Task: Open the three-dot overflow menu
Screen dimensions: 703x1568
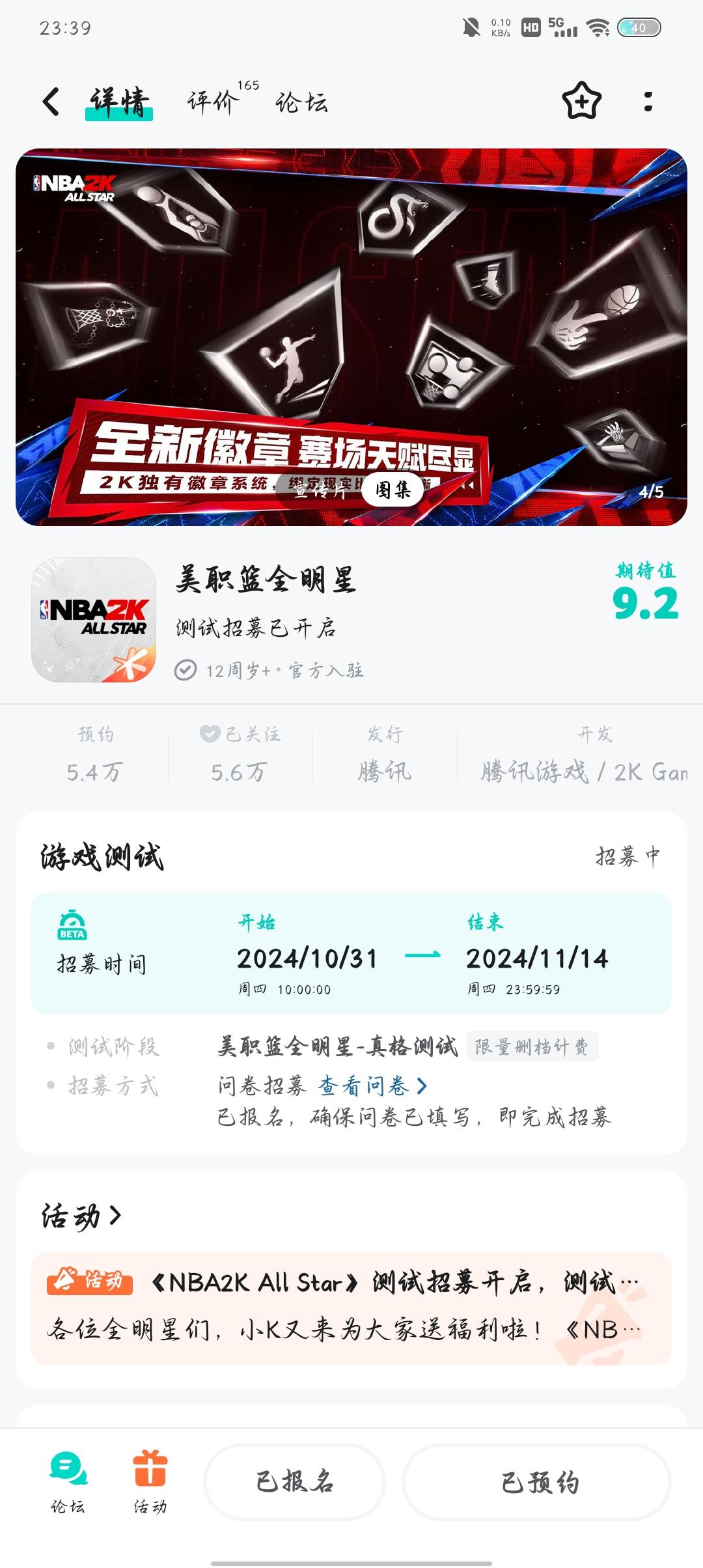Action: 646,102
